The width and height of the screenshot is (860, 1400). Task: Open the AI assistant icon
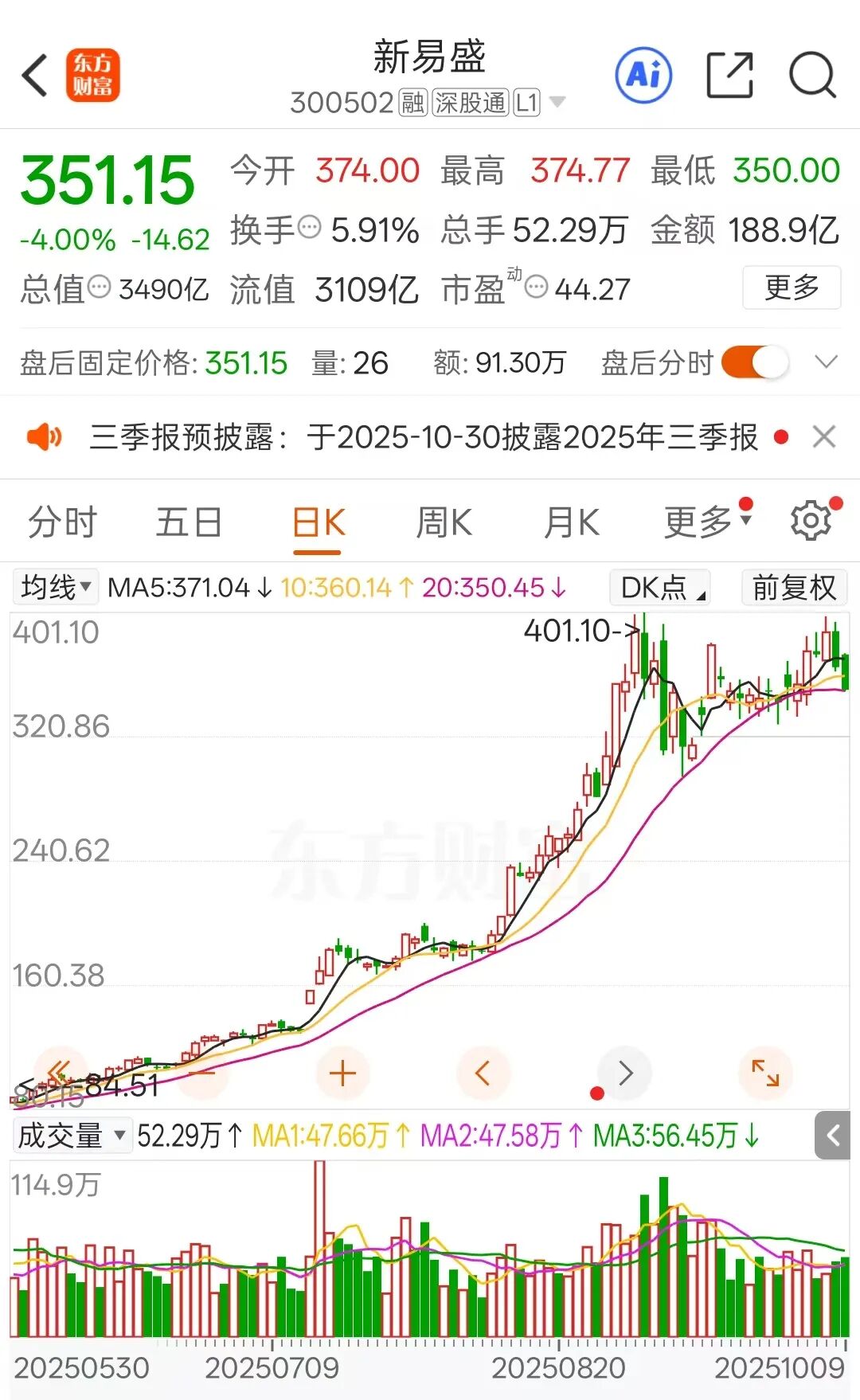(643, 76)
